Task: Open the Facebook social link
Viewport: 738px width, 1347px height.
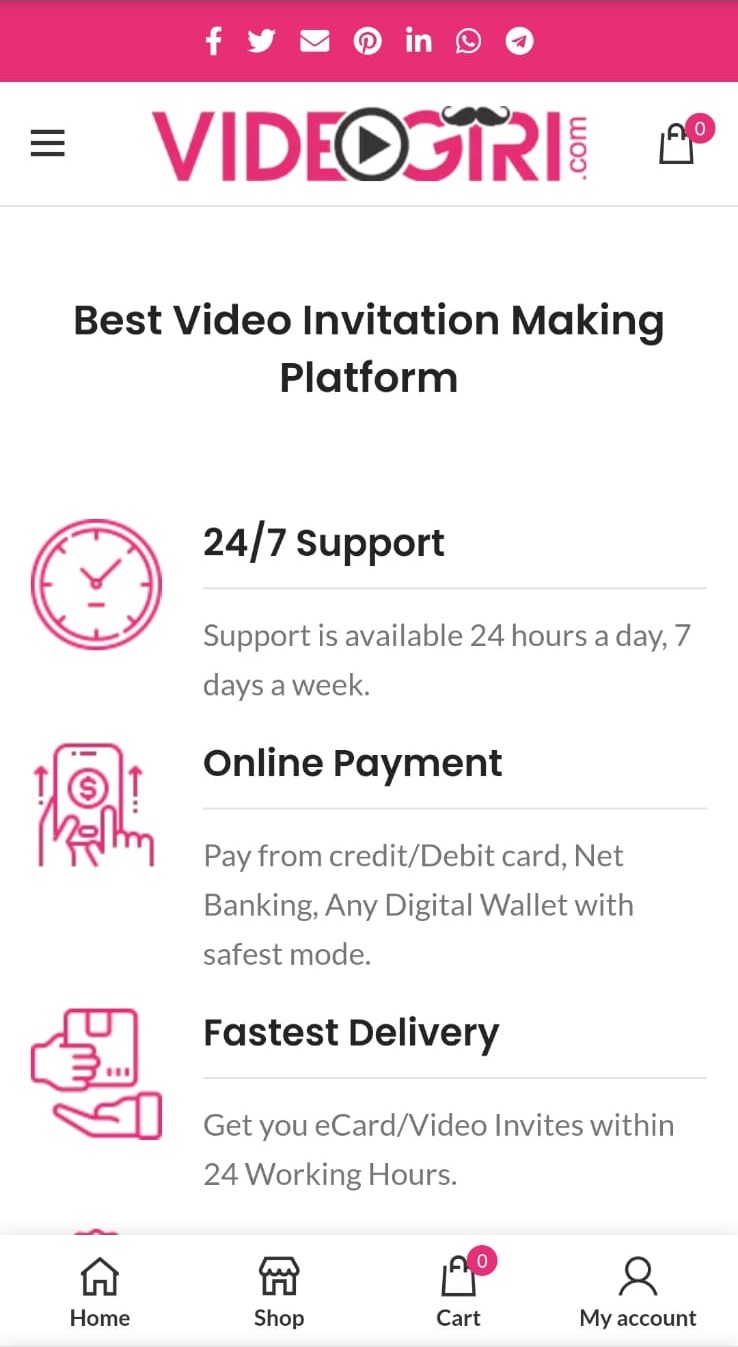Action: click(213, 41)
